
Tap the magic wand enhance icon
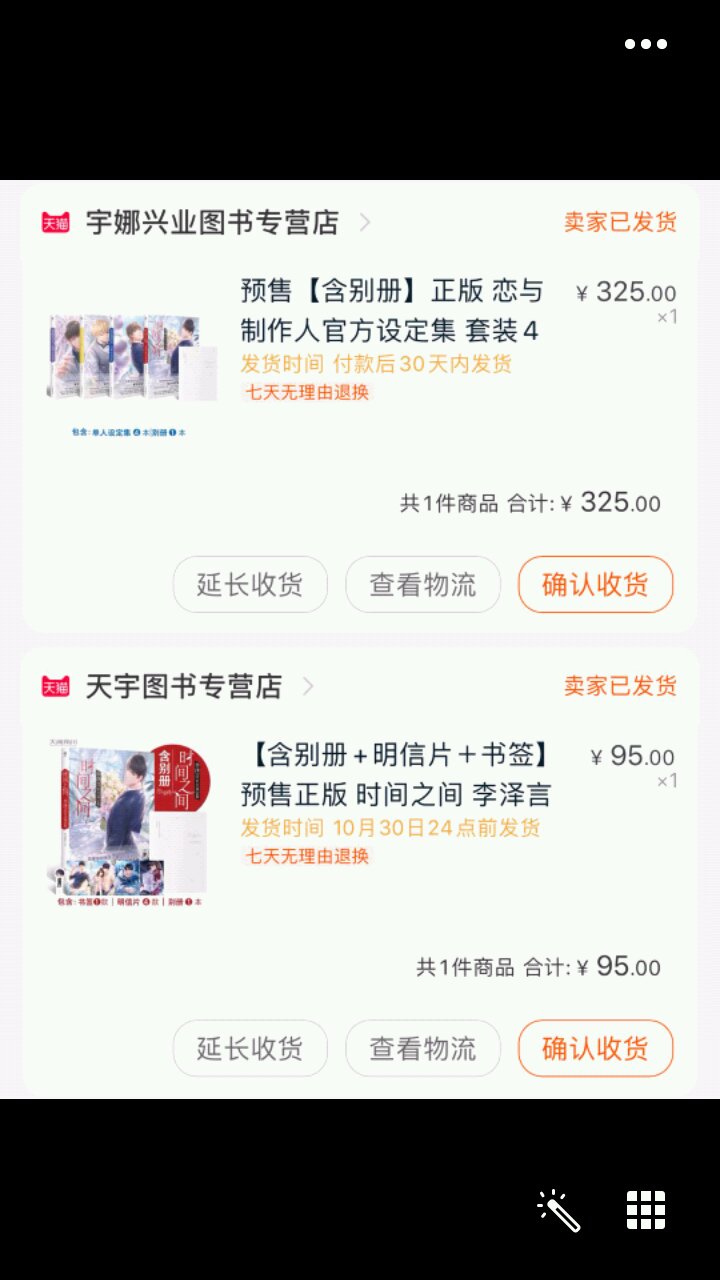pos(558,1210)
